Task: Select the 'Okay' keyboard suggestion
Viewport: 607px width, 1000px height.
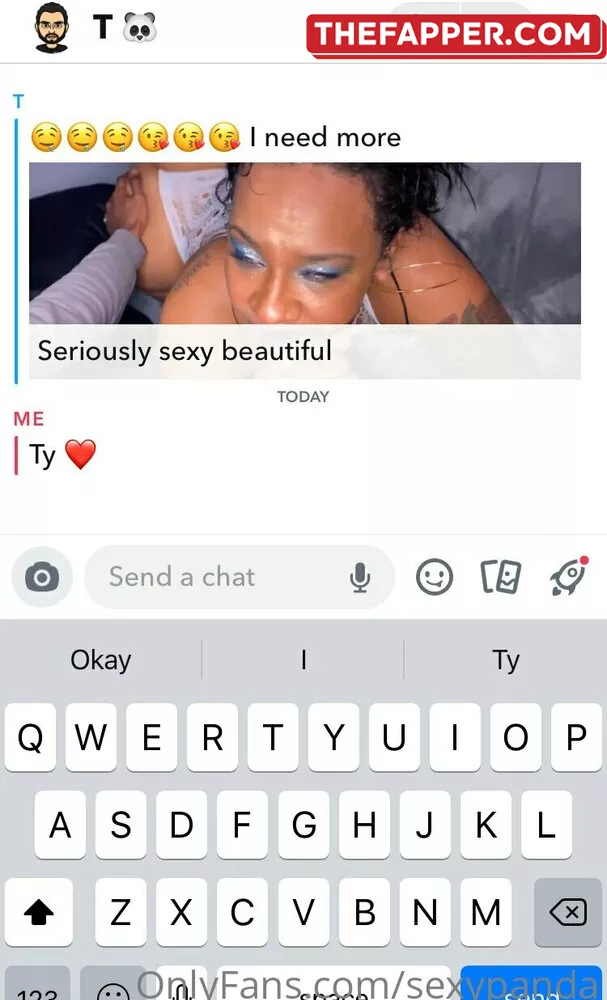Action: click(x=101, y=660)
